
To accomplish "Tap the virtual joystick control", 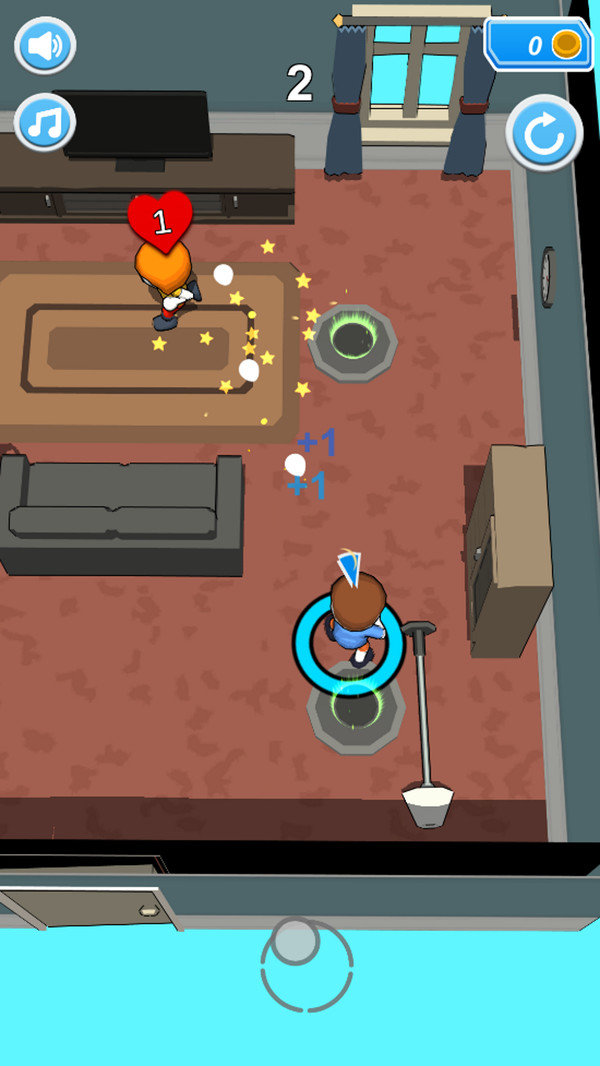I will click(296, 943).
